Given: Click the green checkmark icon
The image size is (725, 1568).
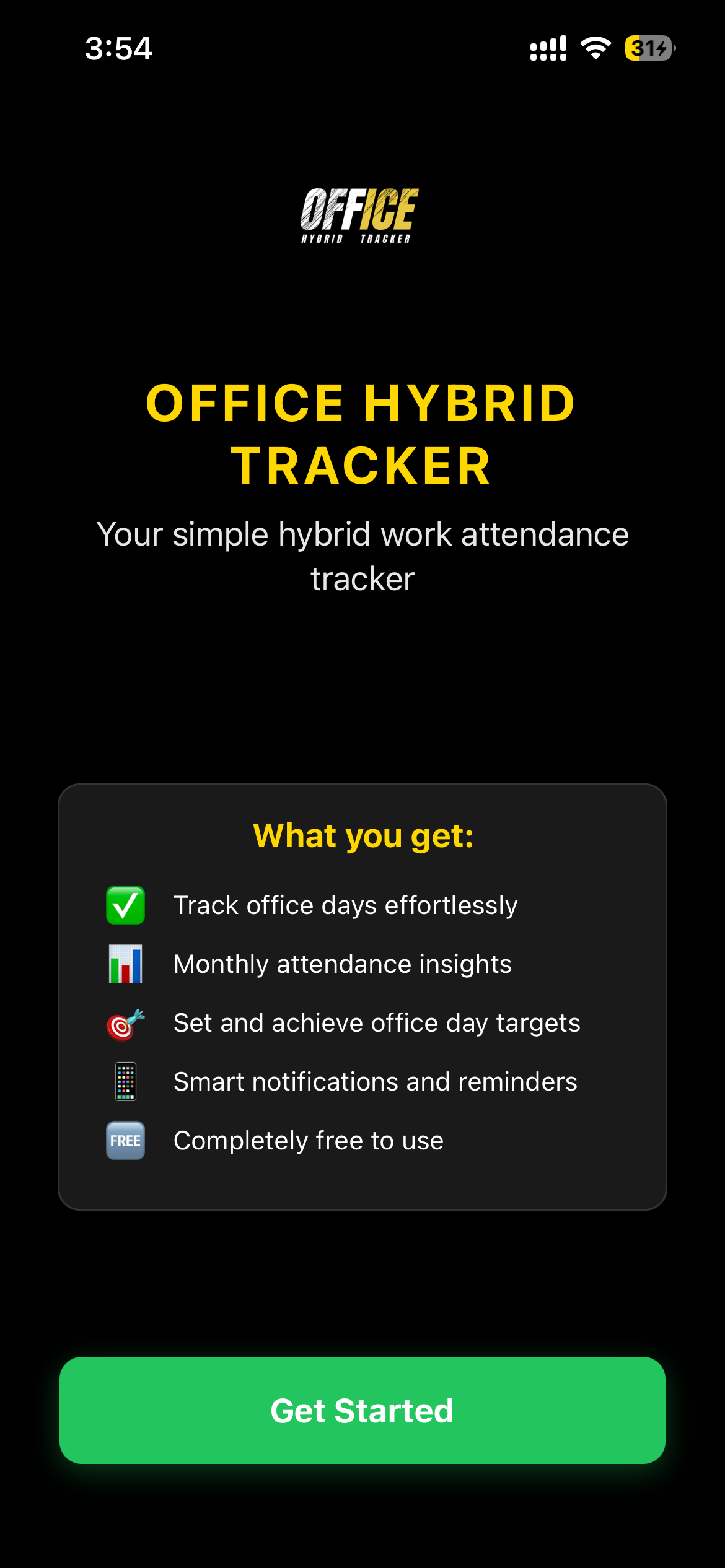Looking at the screenshot, I should tap(125, 904).
